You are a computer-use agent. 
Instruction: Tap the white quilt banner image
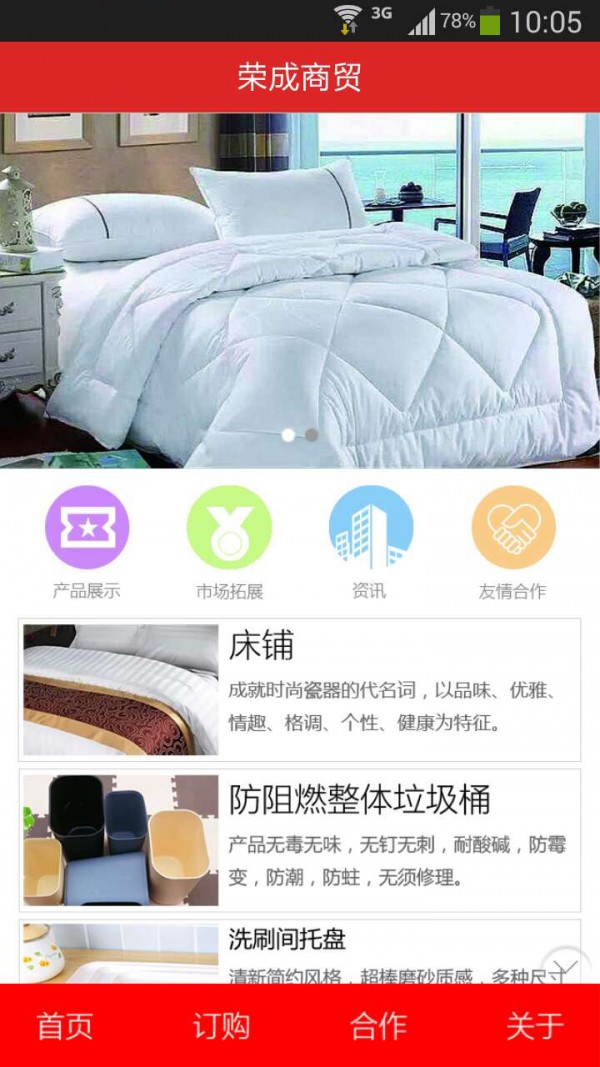(x=300, y=290)
